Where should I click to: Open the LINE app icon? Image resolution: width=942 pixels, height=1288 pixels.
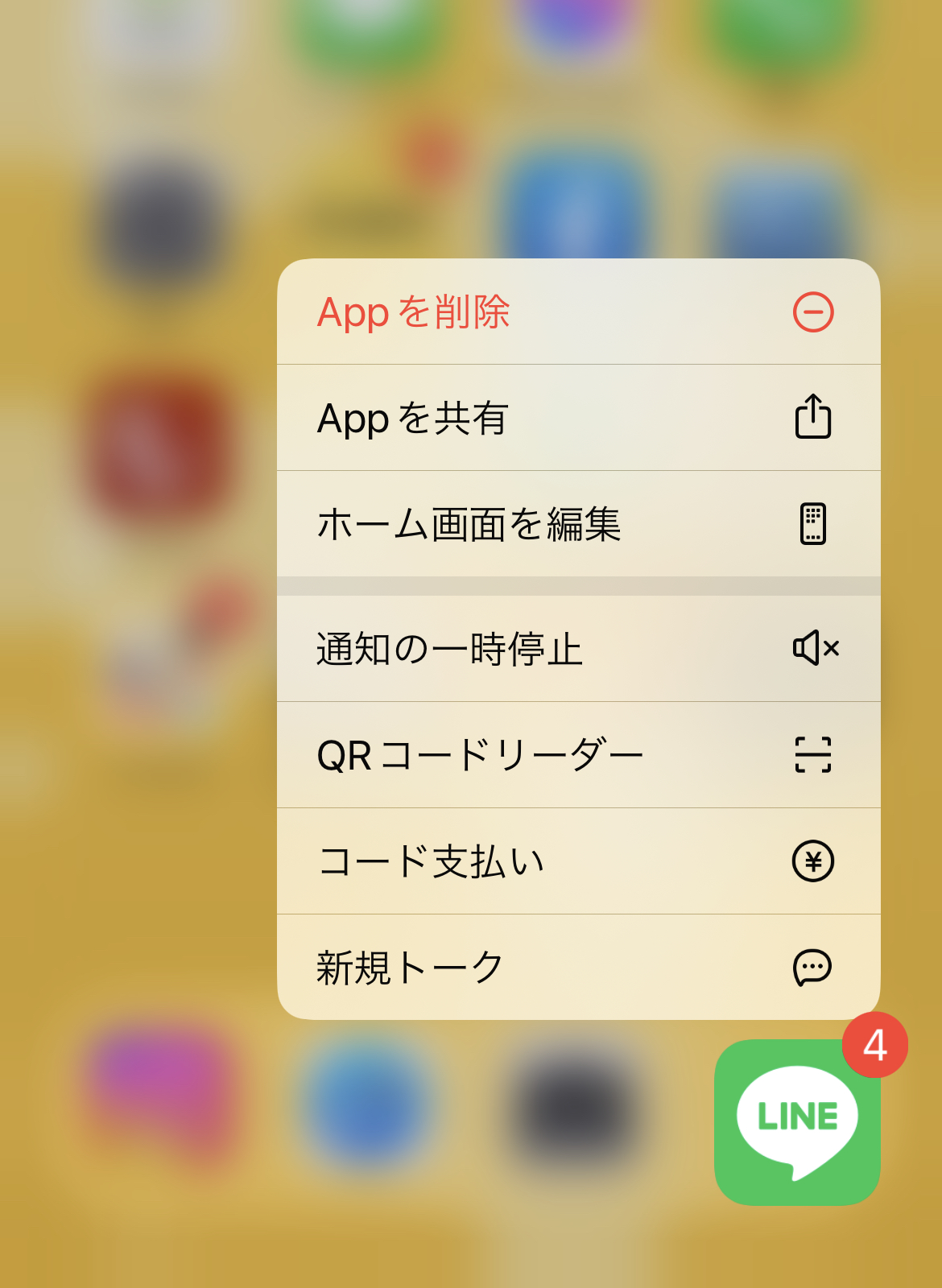click(x=796, y=1121)
